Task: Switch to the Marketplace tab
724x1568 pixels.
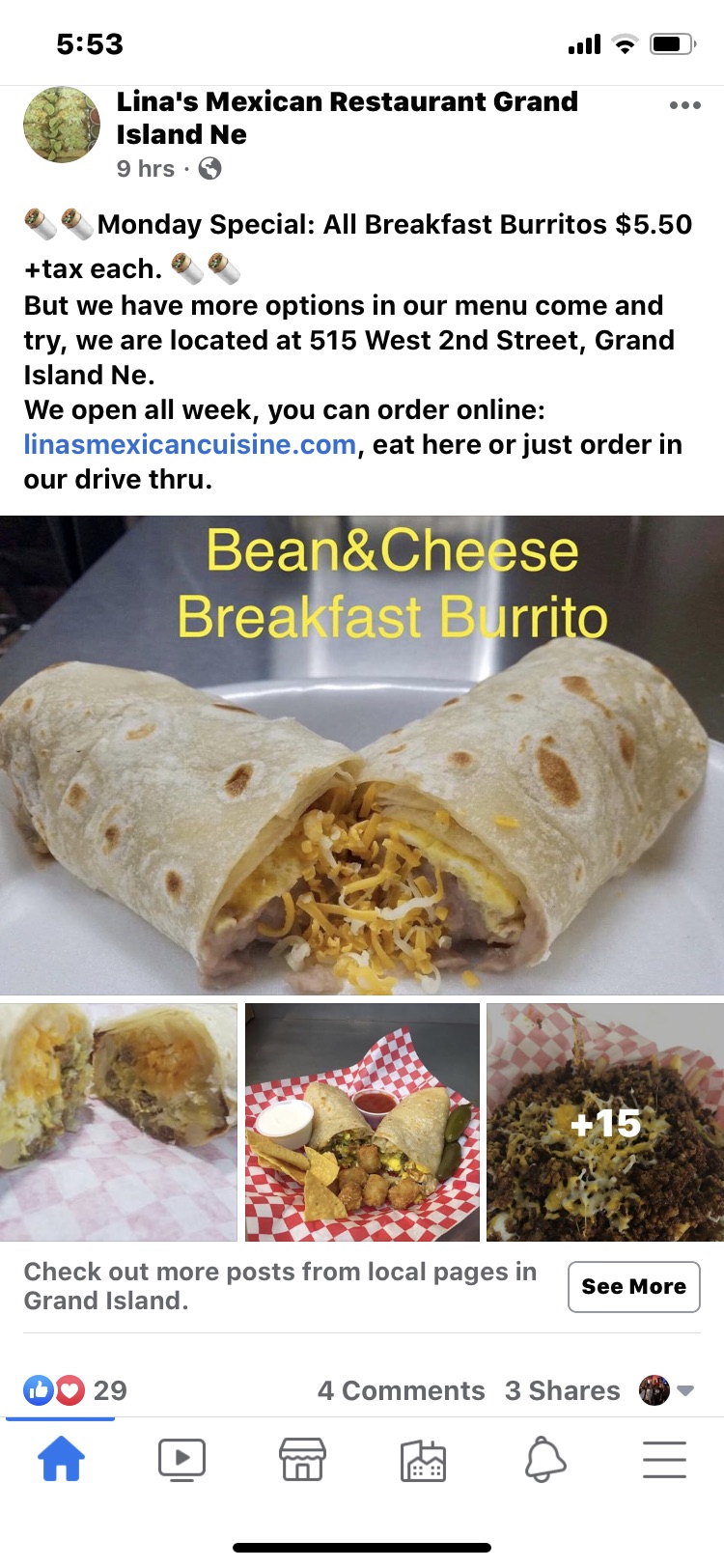Action: [302, 1459]
